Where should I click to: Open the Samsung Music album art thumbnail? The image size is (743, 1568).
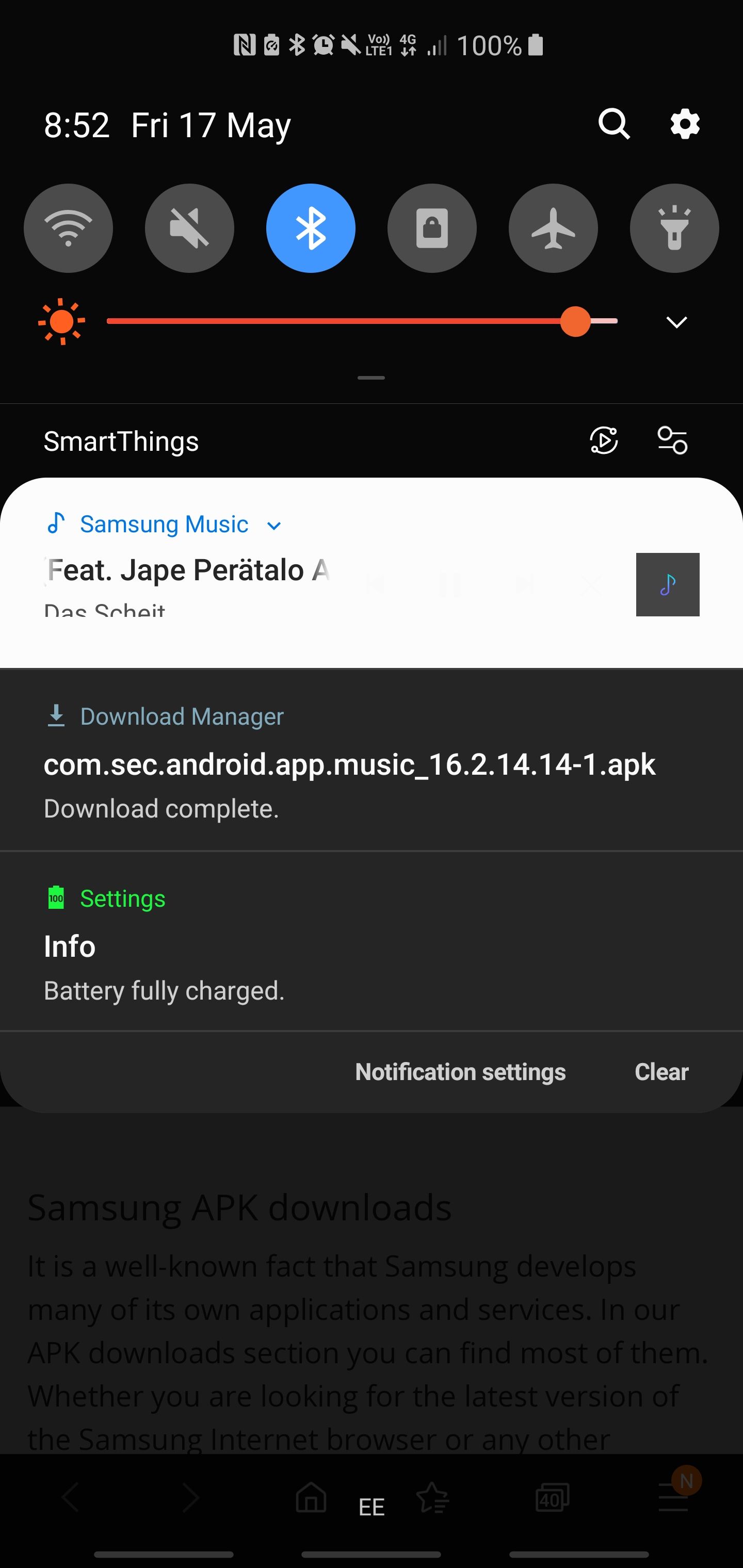pyautogui.click(x=668, y=584)
